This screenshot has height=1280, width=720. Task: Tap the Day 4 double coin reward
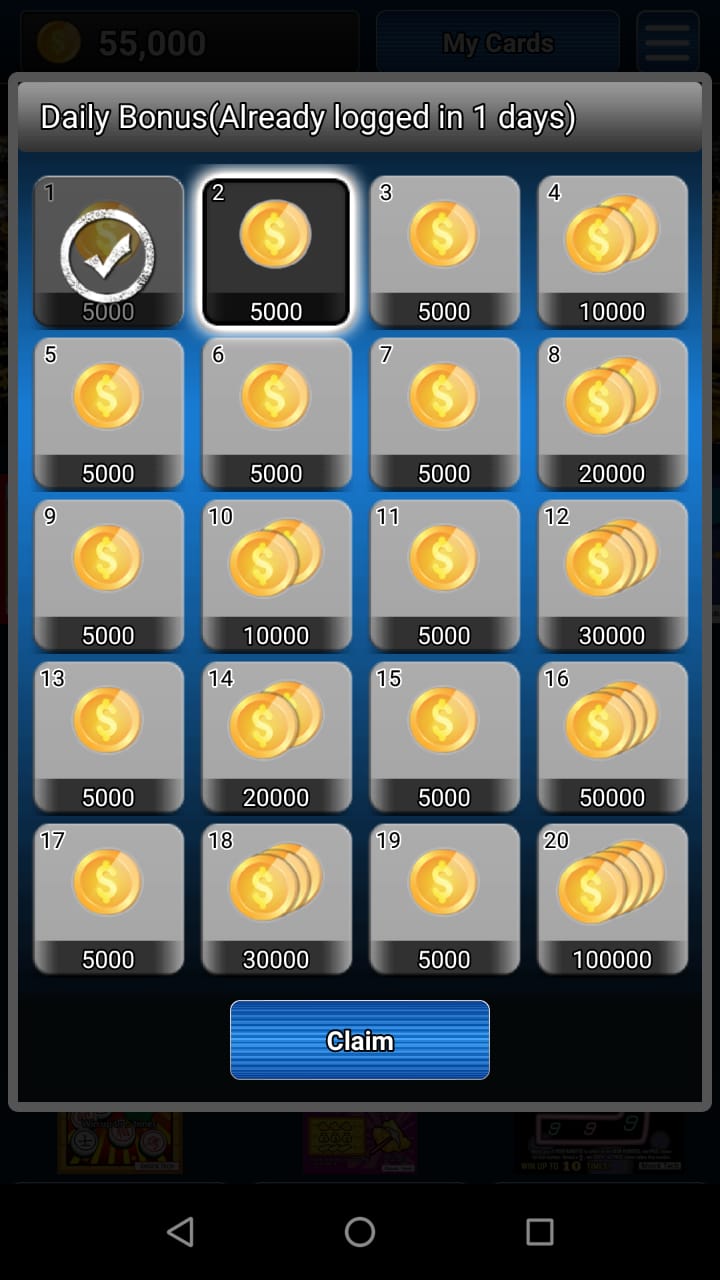[x=612, y=250]
